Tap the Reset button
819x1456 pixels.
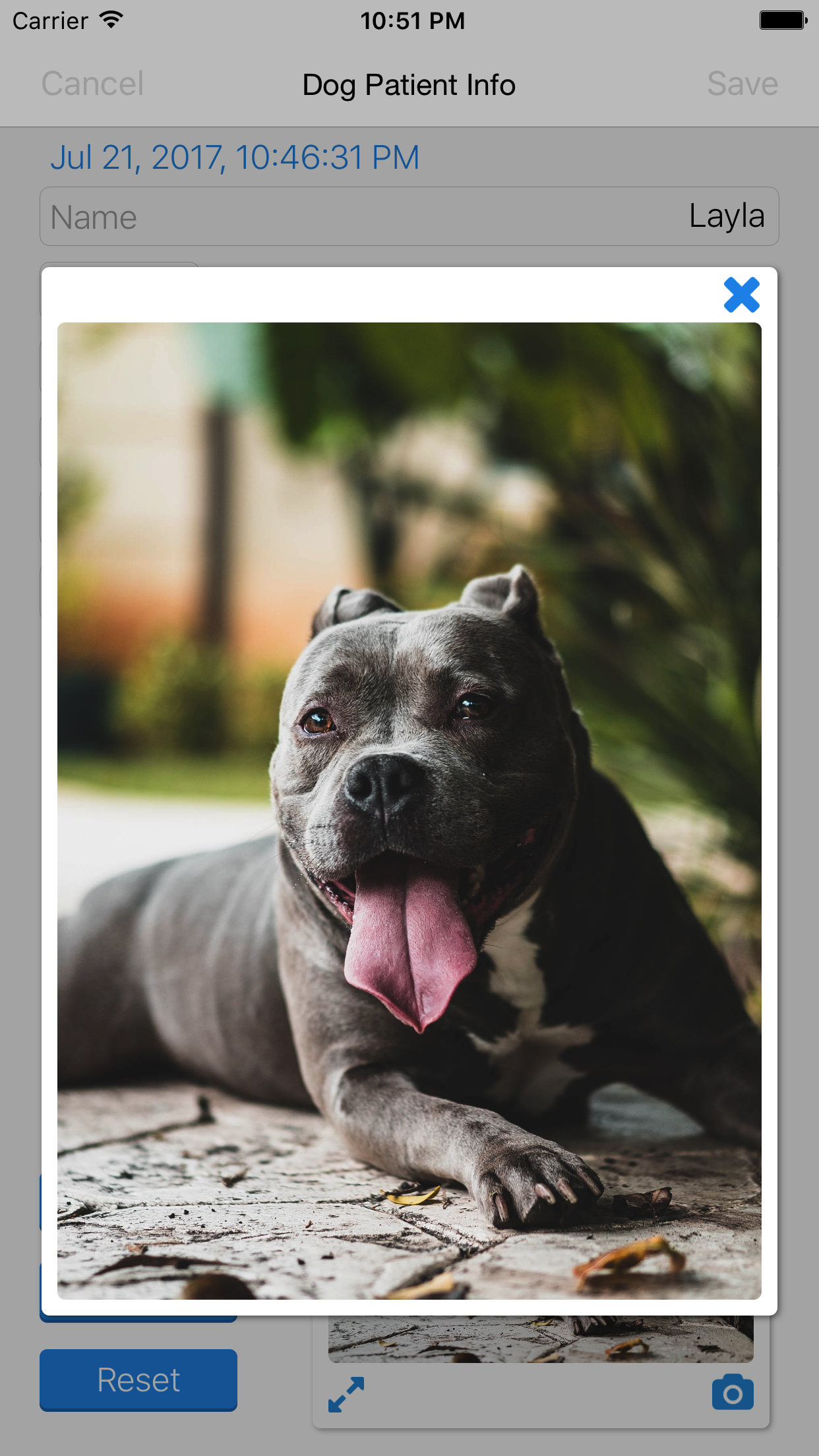[x=138, y=1380]
